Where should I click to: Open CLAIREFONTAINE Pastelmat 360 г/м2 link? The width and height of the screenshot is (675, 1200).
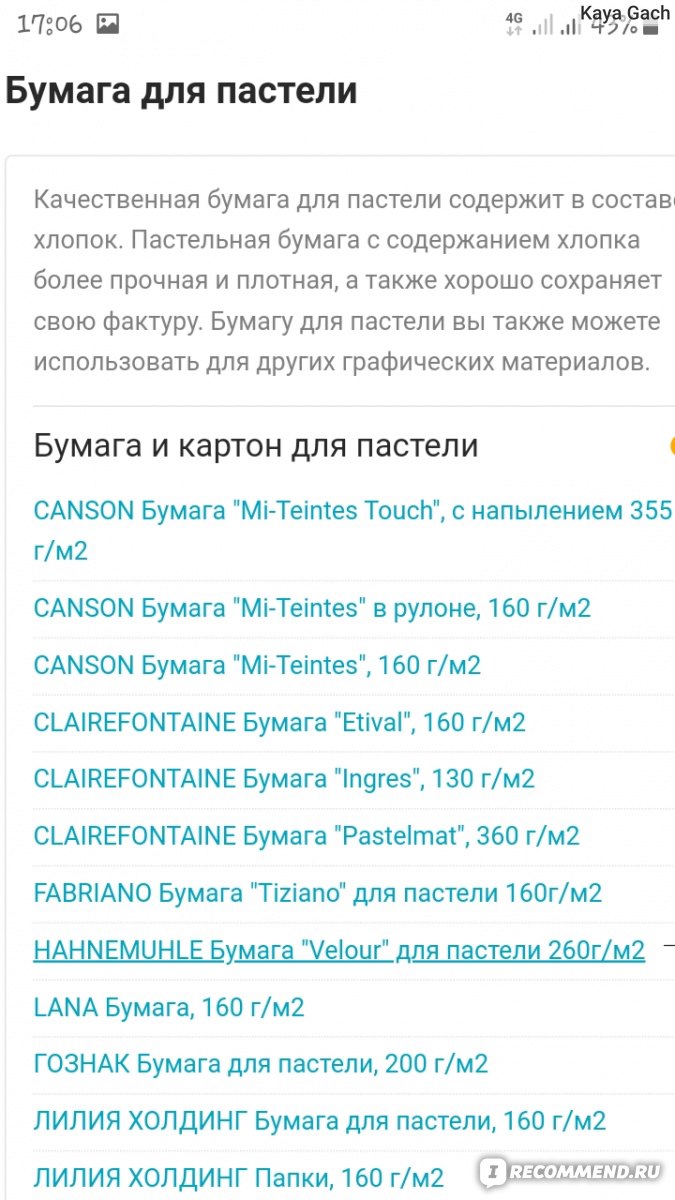(306, 836)
